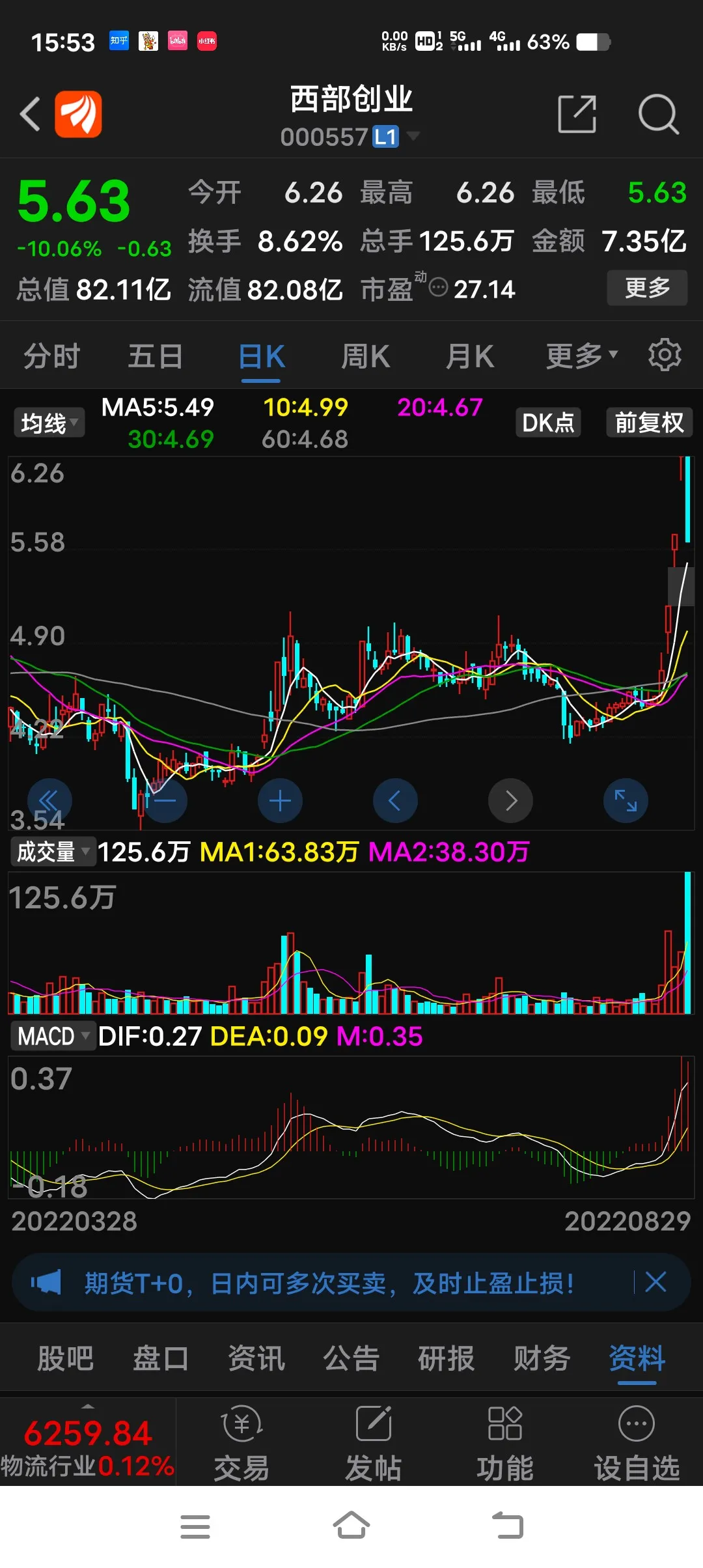This screenshot has height=1568, width=703.
Task: Select the 周K weekly chart tab
Action: tap(365, 357)
